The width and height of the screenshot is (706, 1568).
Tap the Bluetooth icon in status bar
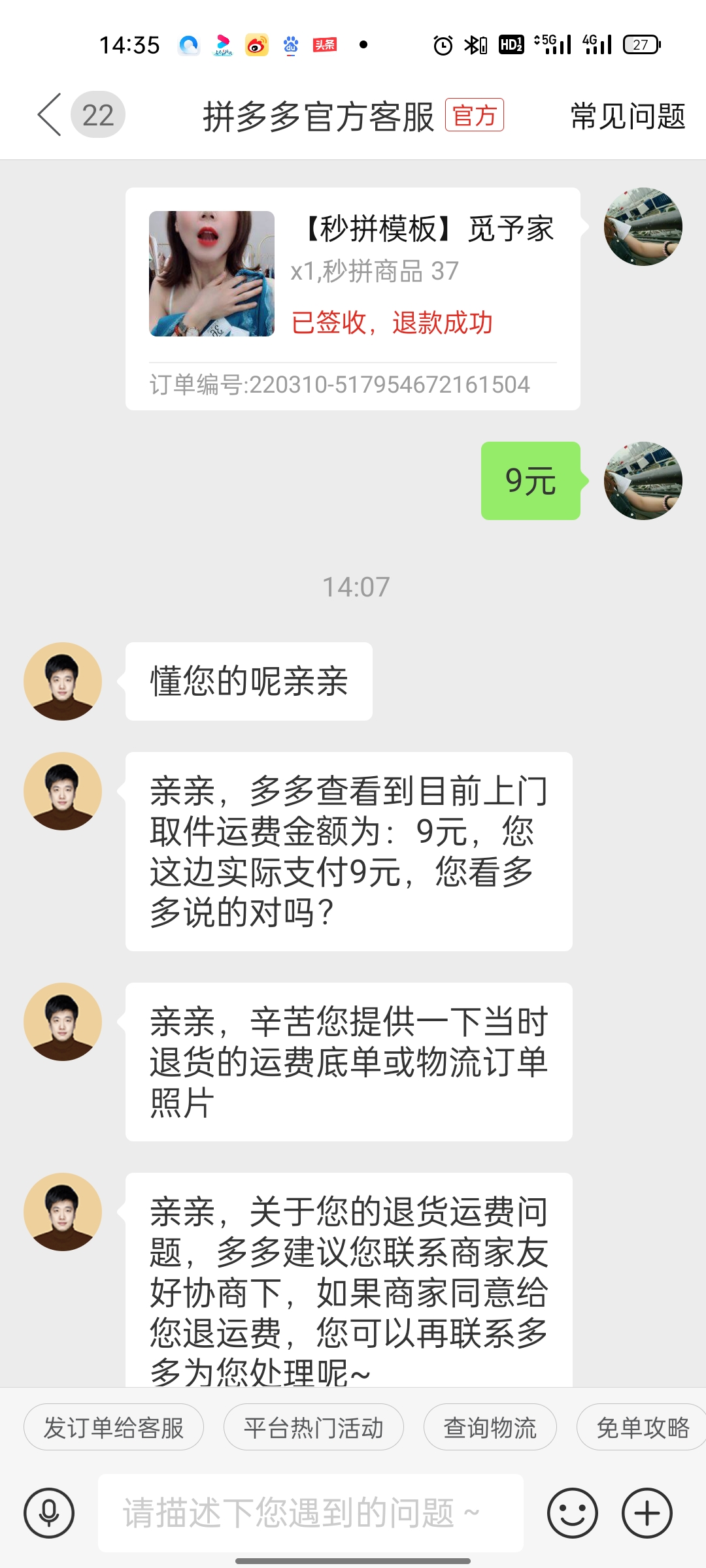point(472,44)
